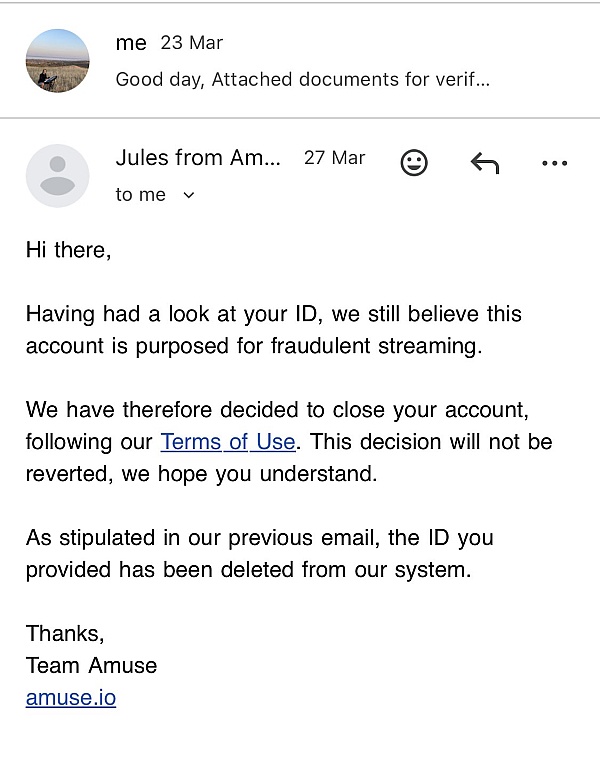This screenshot has height=757, width=600.
Task: Open the three-dot menu on Jules's email
Action: (554, 163)
